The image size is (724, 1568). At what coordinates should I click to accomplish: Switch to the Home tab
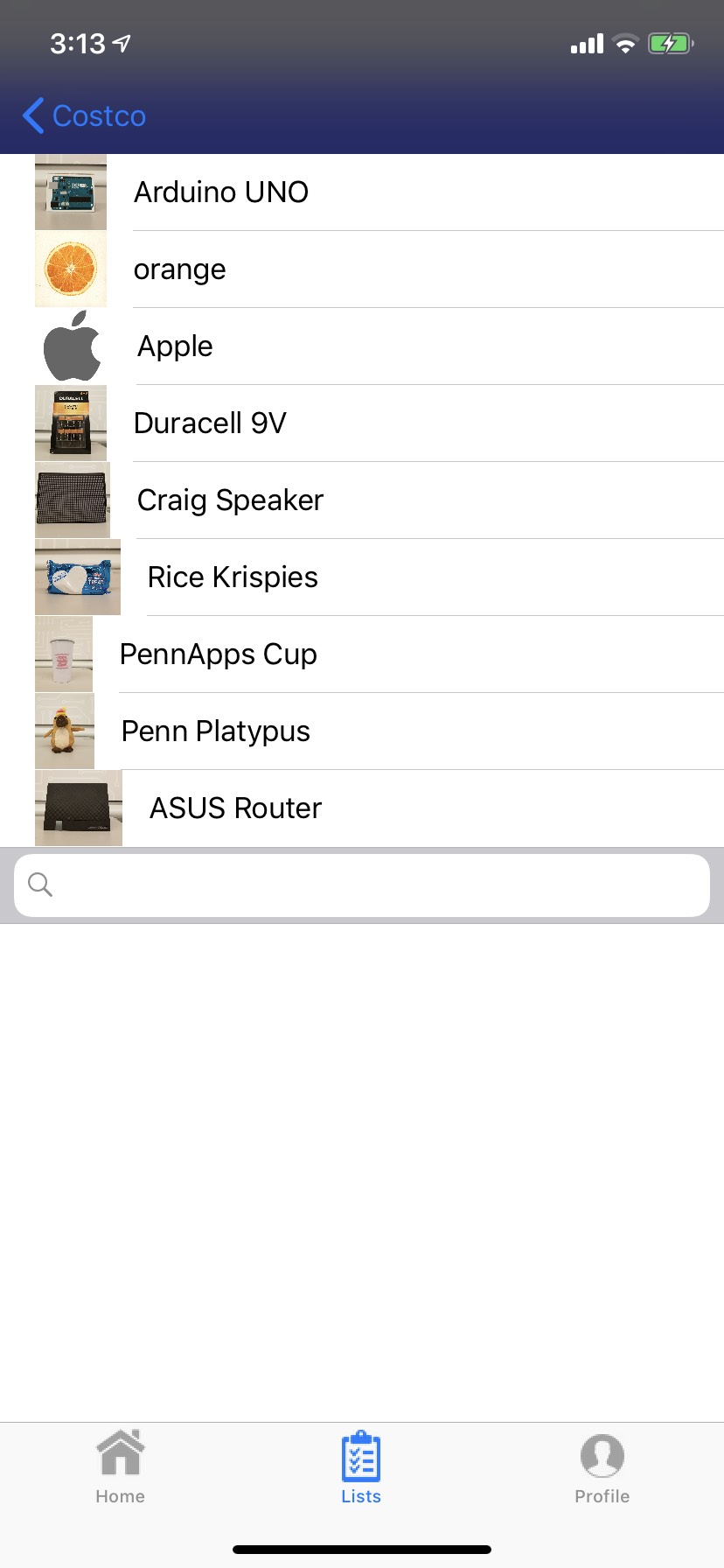tap(121, 1467)
